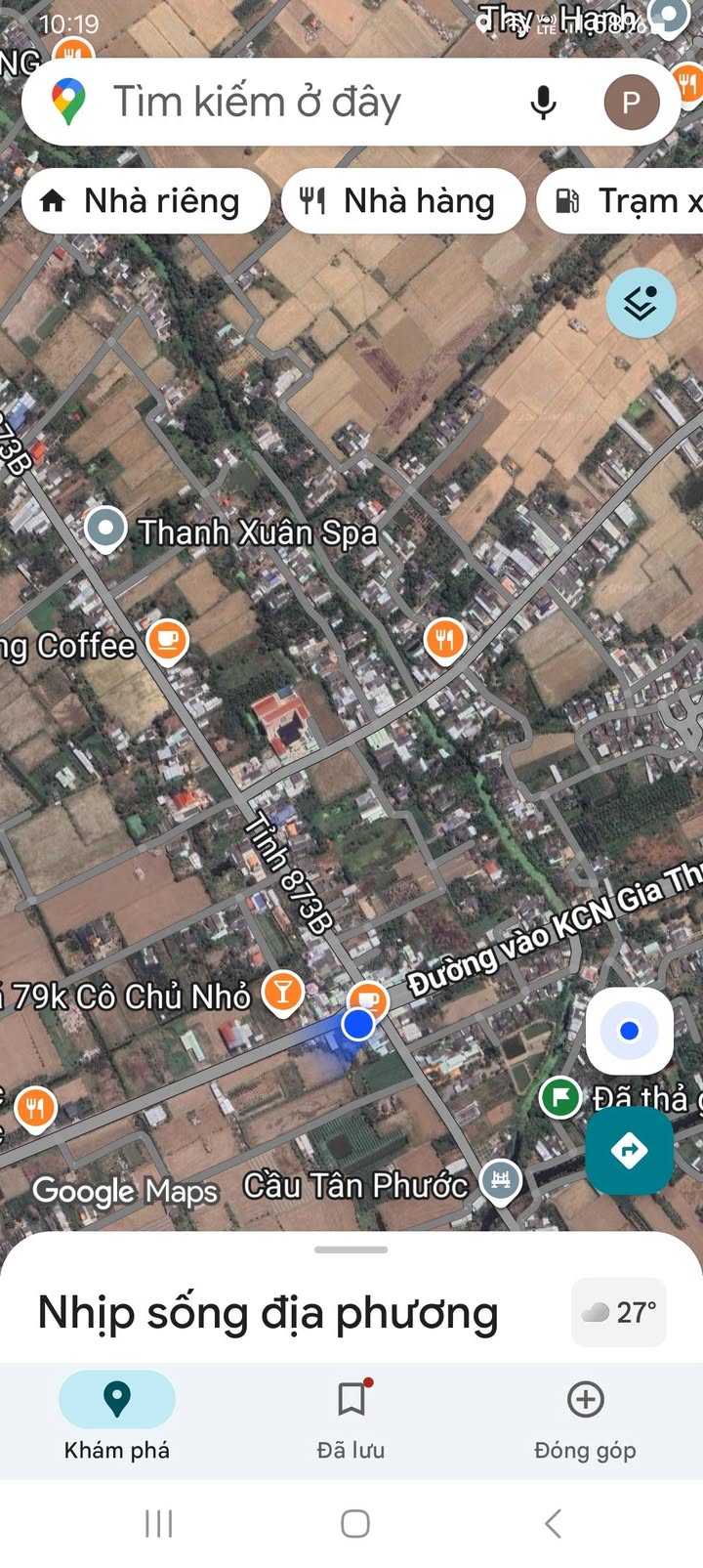This screenshot has width=703, height=1568.
Task: Open the map layers selector
Action: tap(641, 304)
